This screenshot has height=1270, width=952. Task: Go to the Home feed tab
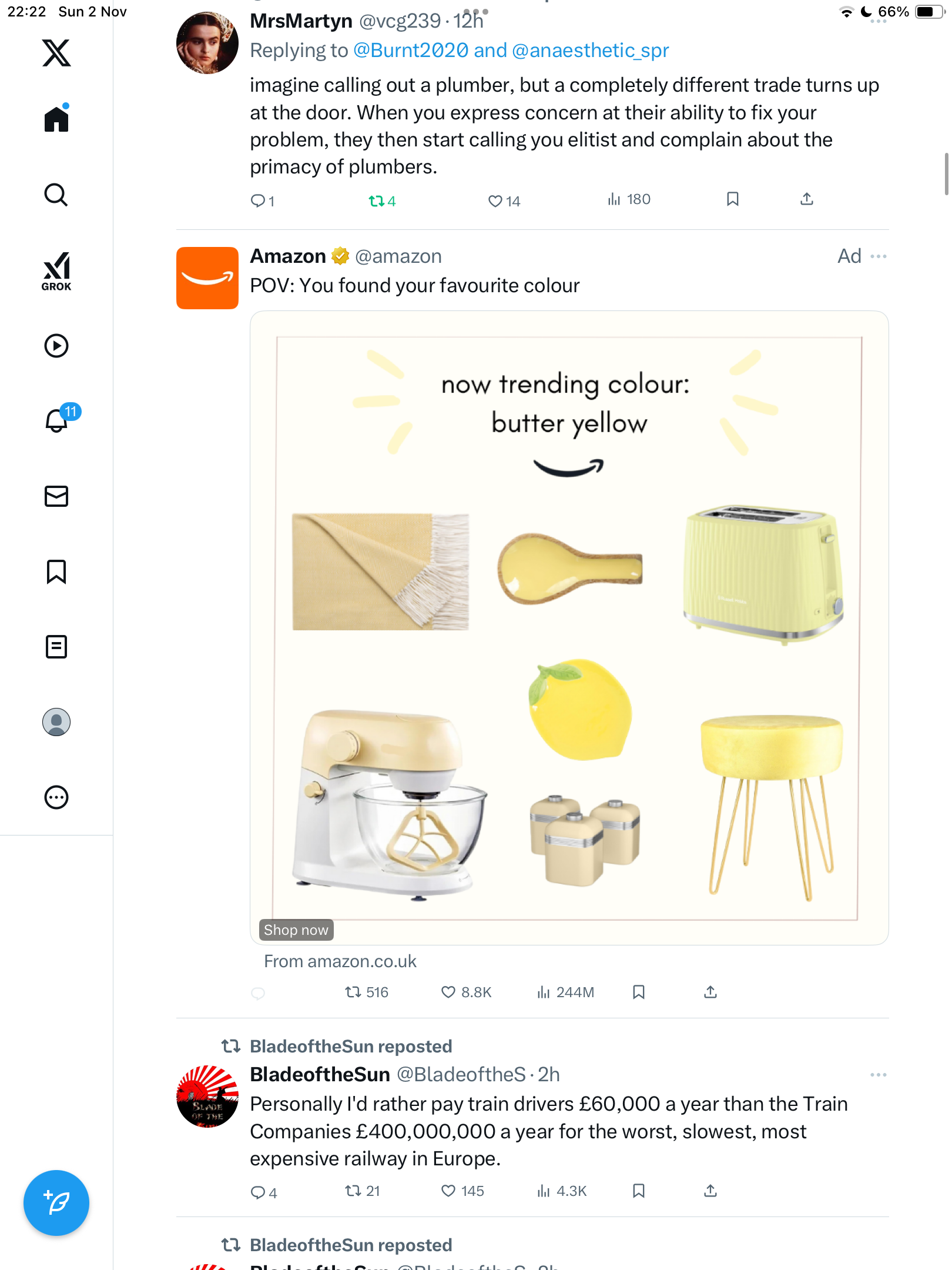[x=56, y=119]
